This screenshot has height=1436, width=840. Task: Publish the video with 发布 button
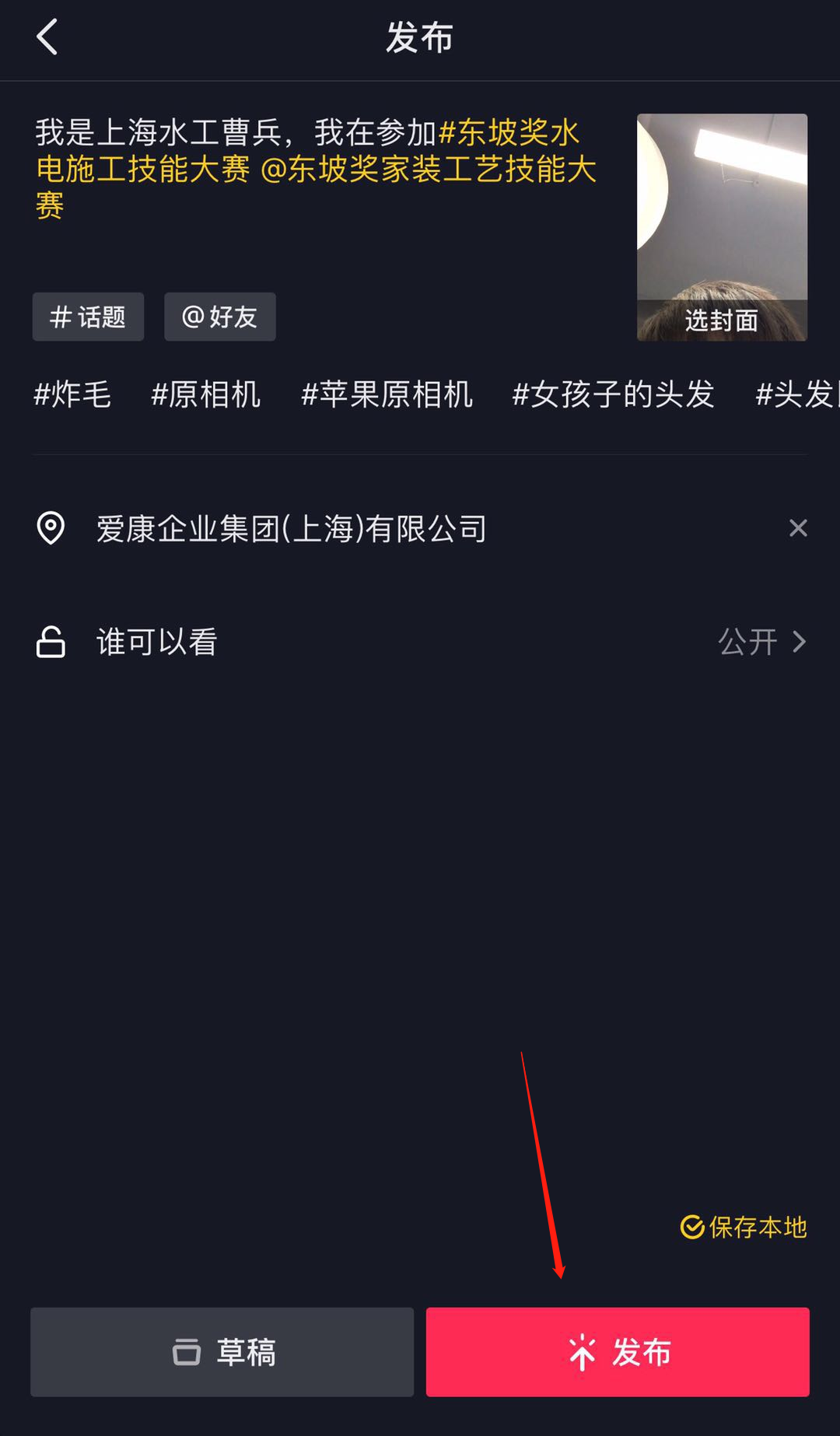pyautogui.click(x=618, y=1352)
